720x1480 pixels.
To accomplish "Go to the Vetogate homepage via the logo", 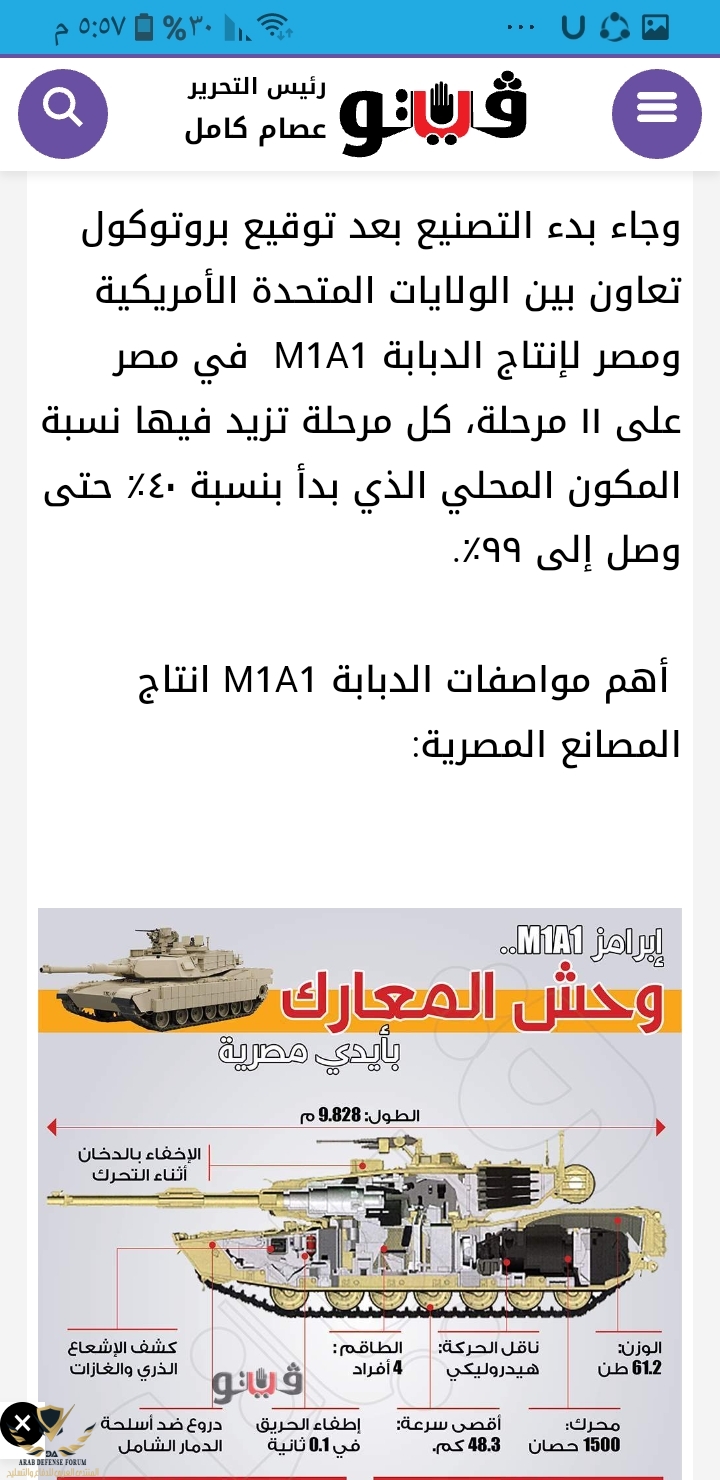I will (434, 112).
